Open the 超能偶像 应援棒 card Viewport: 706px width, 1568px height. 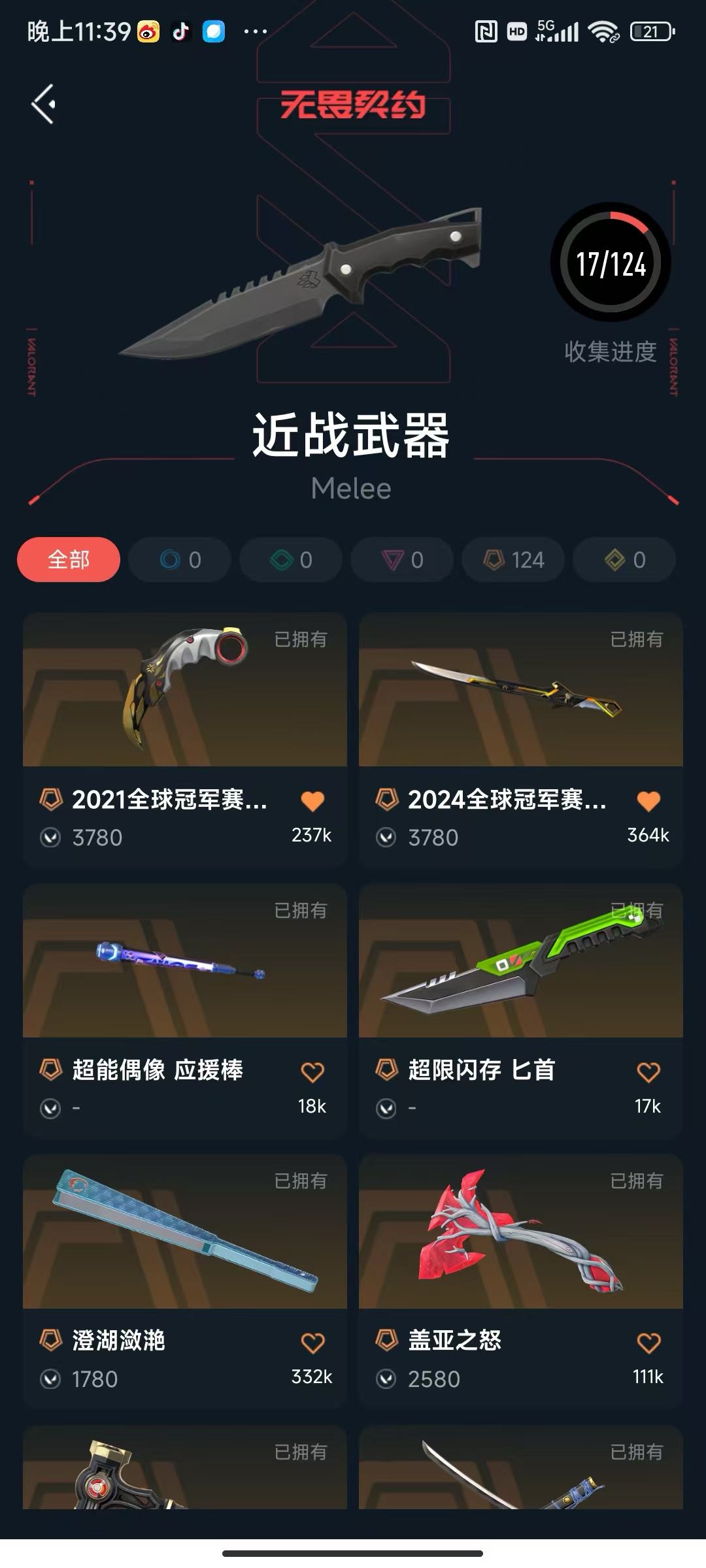click(x=184, y=961)
